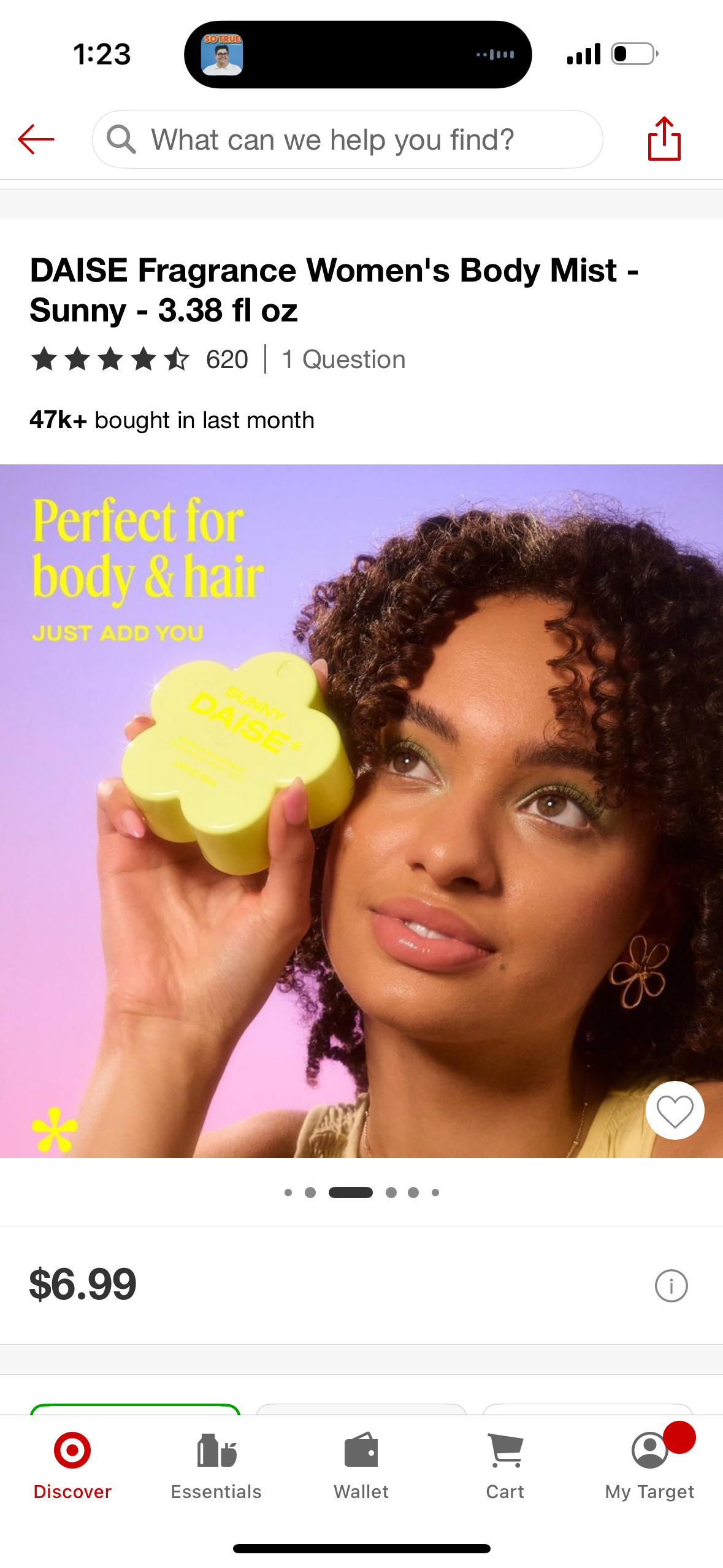The height and width of the screenshot is (1568, 723).
Task: View the 1 Question link
Action: (343, 359)
